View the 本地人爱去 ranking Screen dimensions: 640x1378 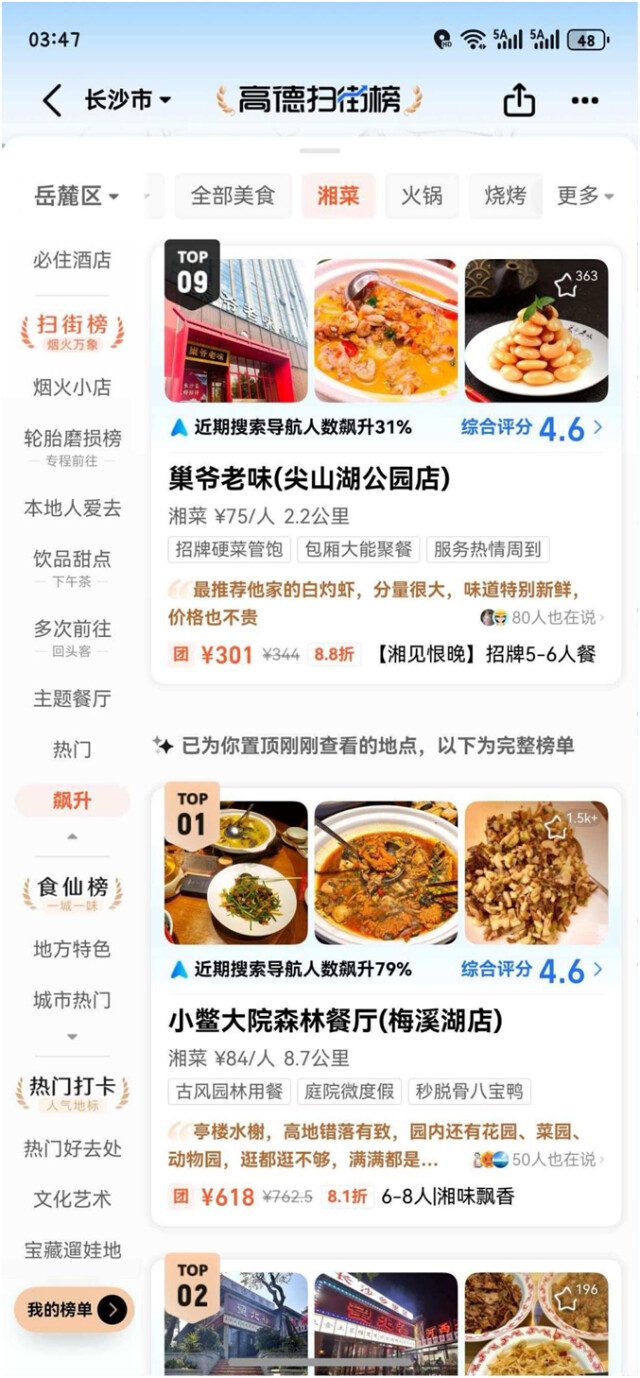point(72,508)
